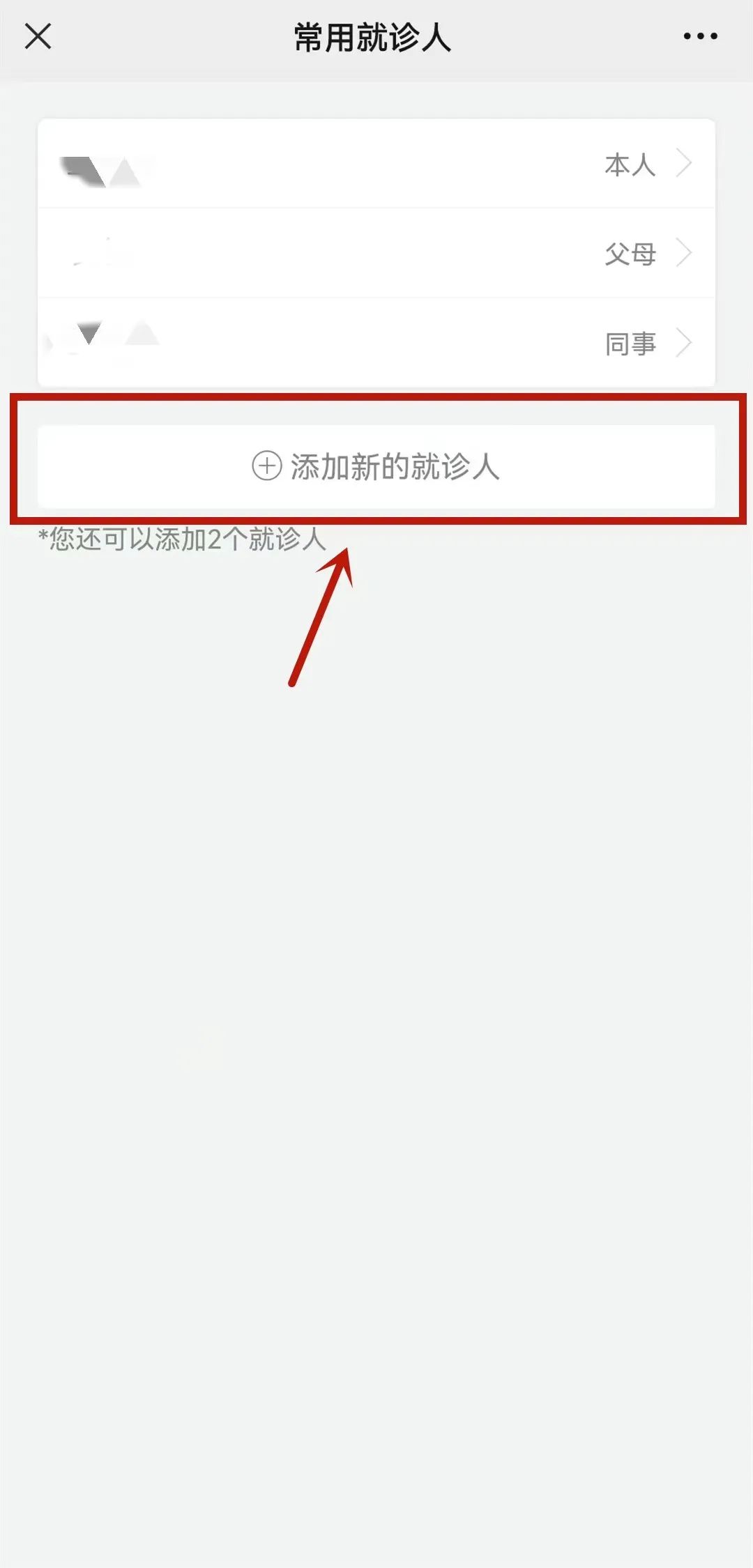Screen dimensions: 753x1568
Task: Open the patient row labeled 本人
Action: (x=376, y=164)
